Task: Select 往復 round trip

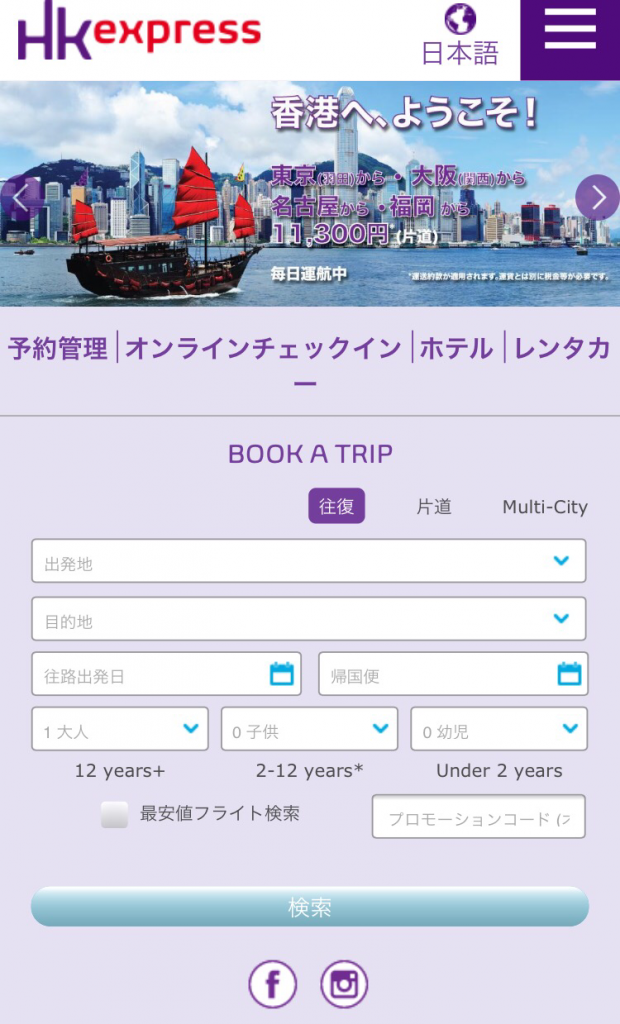Action: [x=336, y=506]
